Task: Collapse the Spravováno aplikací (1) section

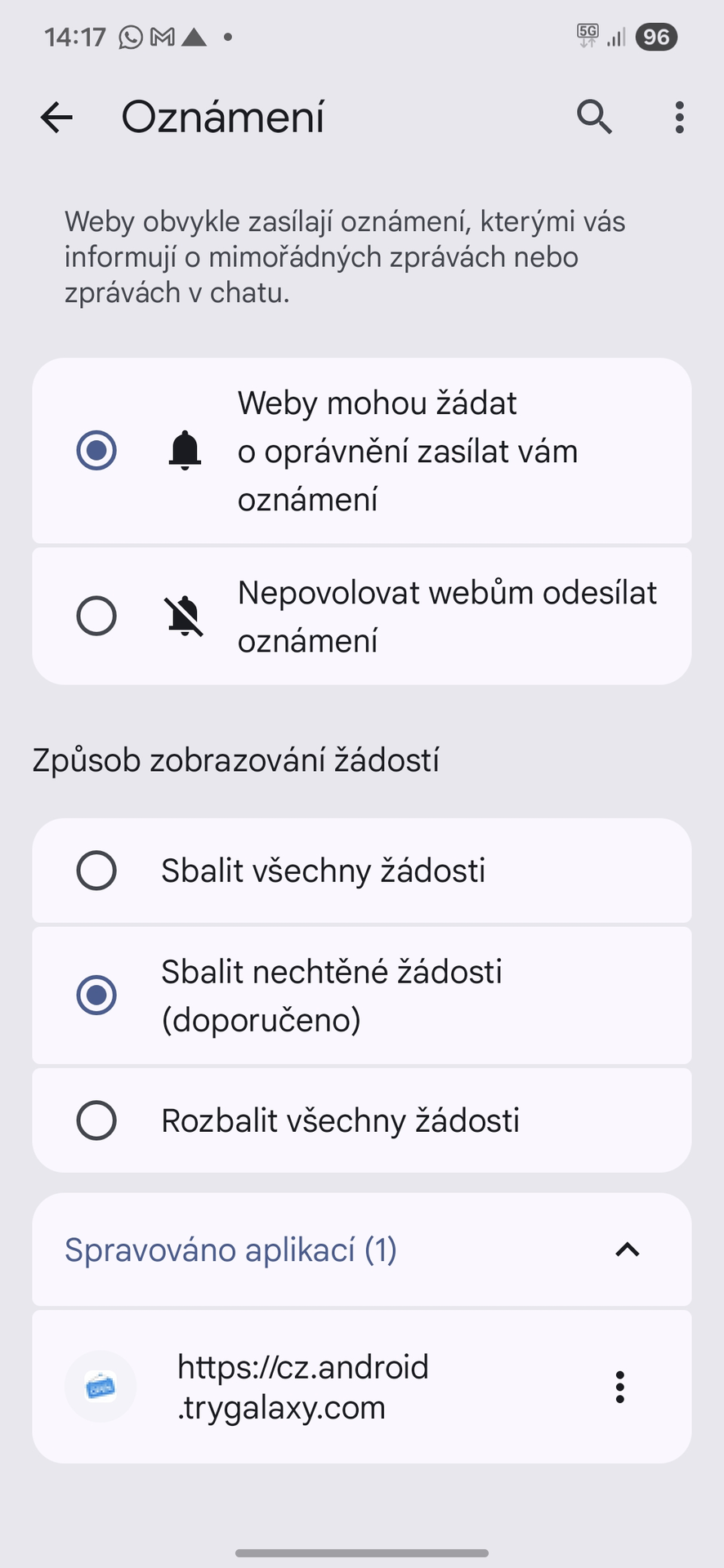Action: click(x=627, y=1250)
